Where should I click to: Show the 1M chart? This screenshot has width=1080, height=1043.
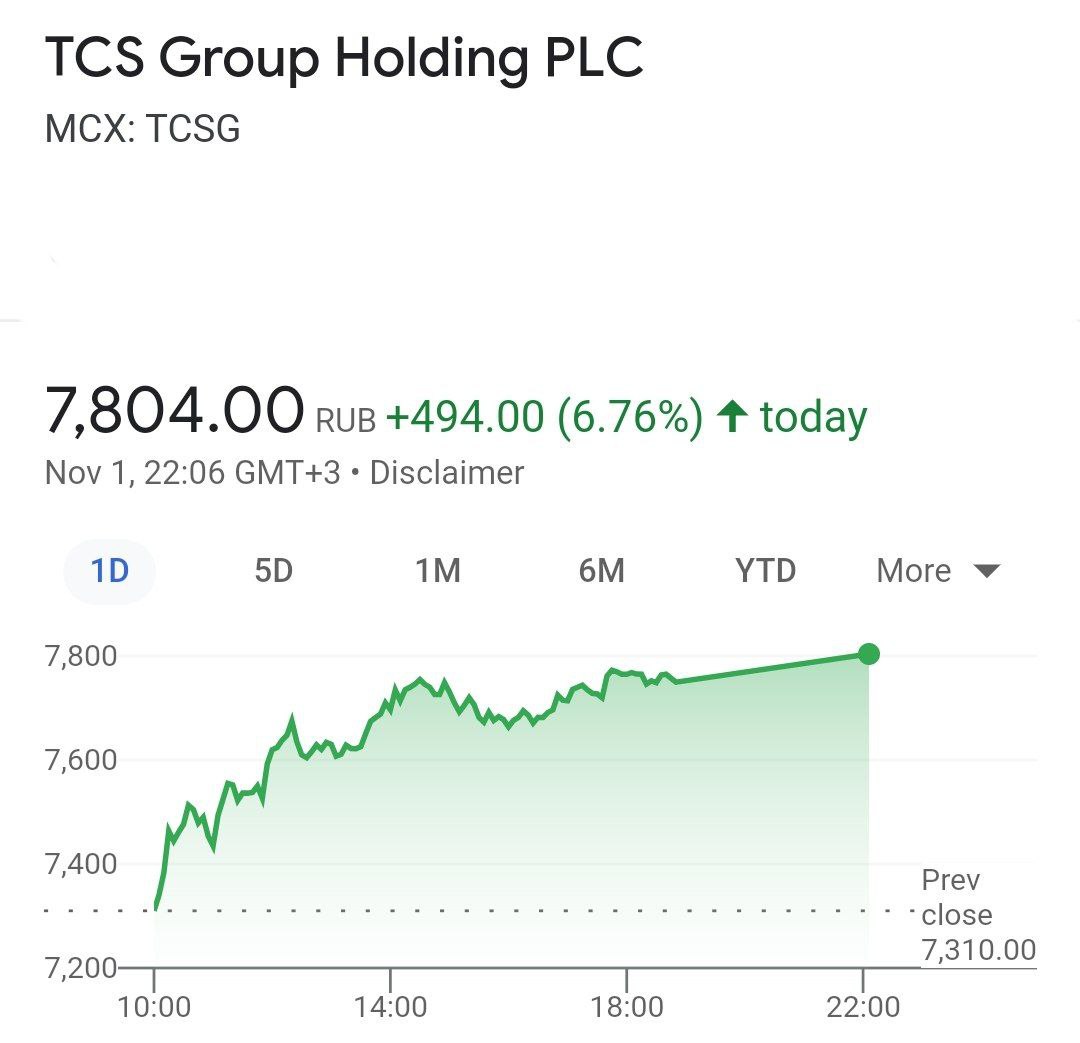(x=437, y=572)
